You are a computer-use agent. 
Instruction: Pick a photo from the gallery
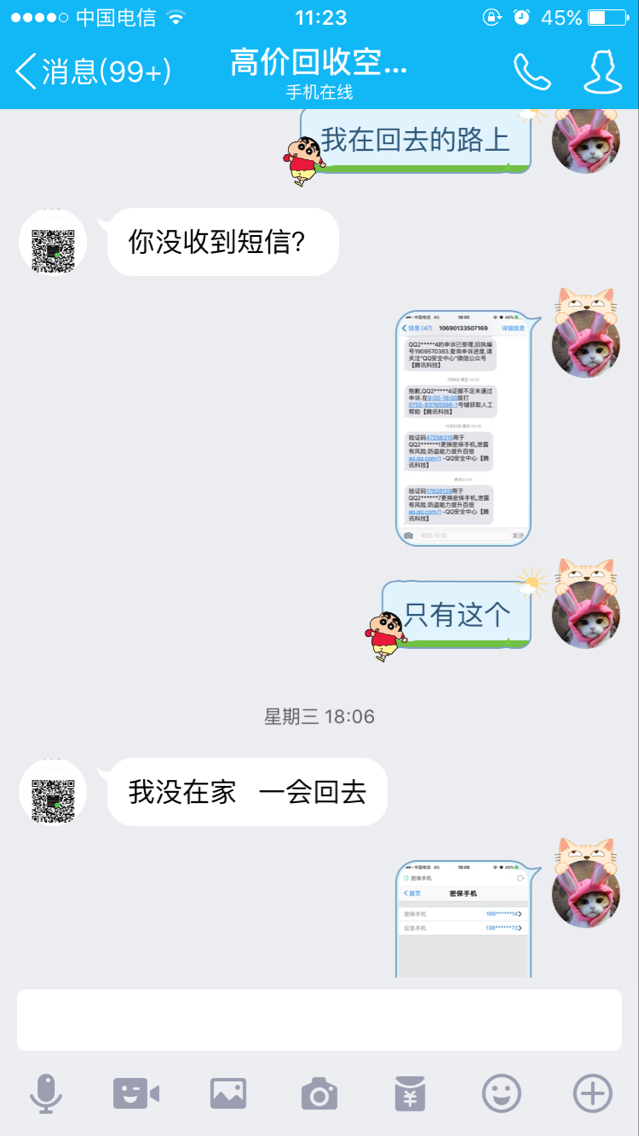(228, 1093)
